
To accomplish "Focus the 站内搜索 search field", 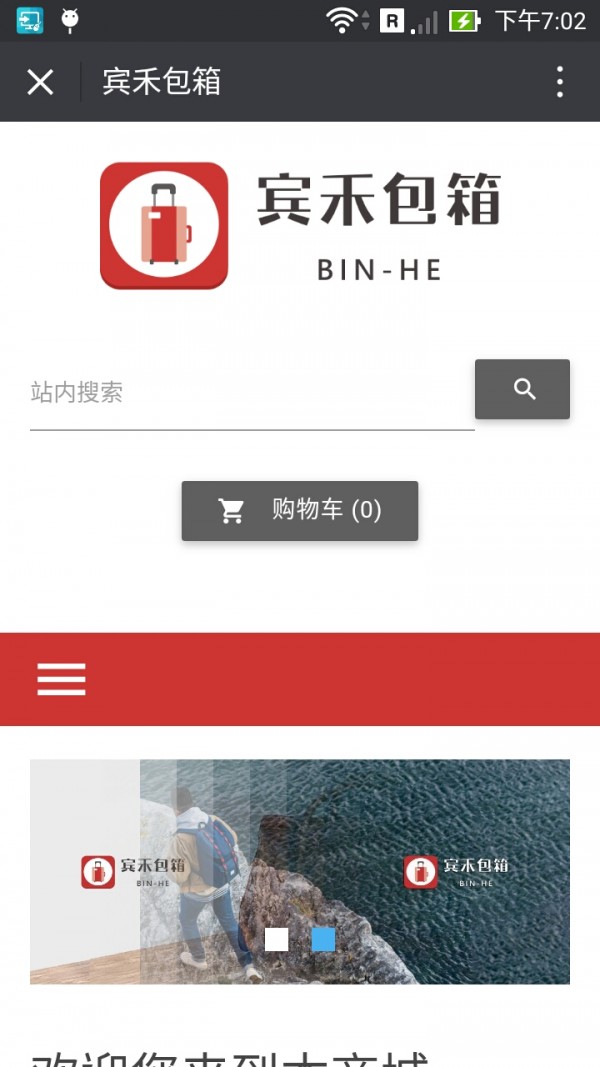I will (x=250, y=392).
